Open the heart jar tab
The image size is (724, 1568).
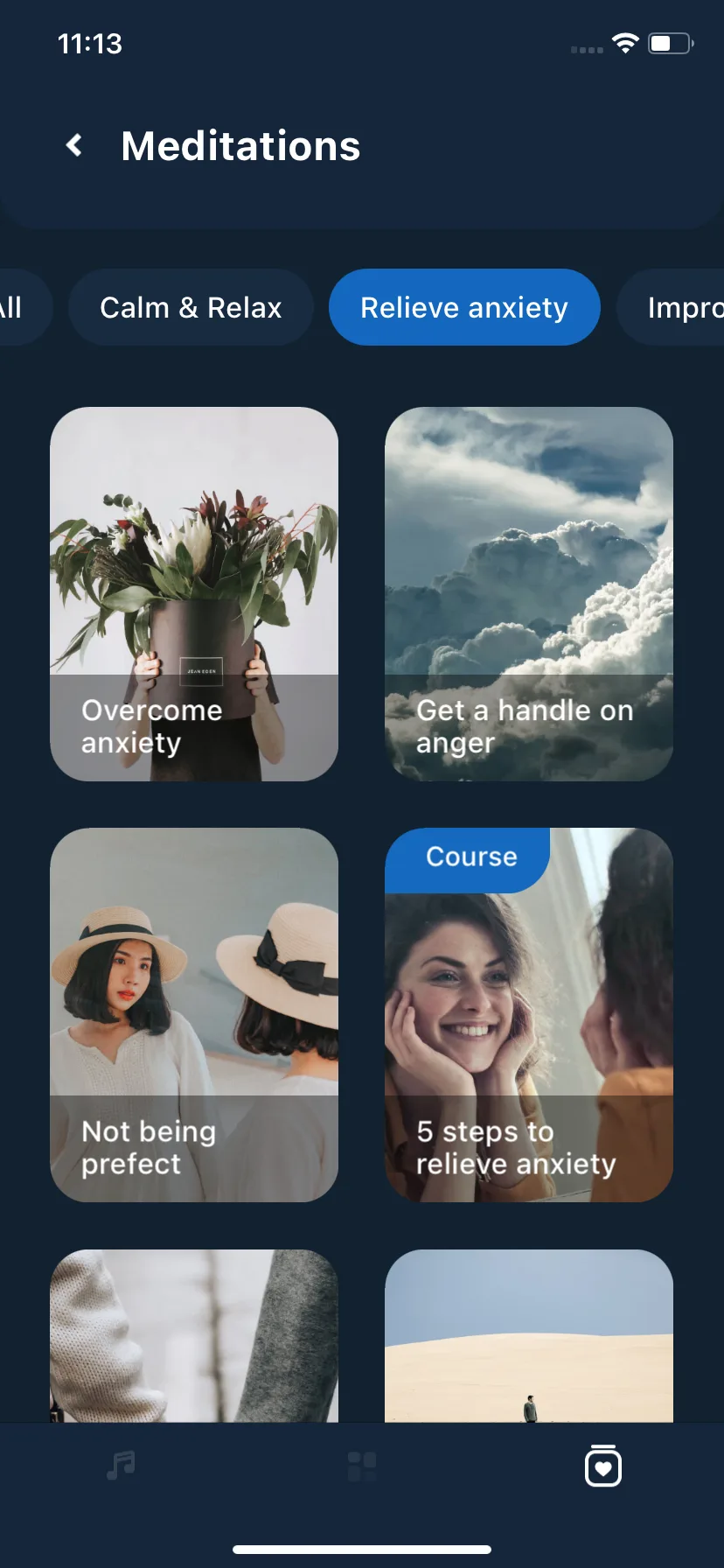point(603,1466)
